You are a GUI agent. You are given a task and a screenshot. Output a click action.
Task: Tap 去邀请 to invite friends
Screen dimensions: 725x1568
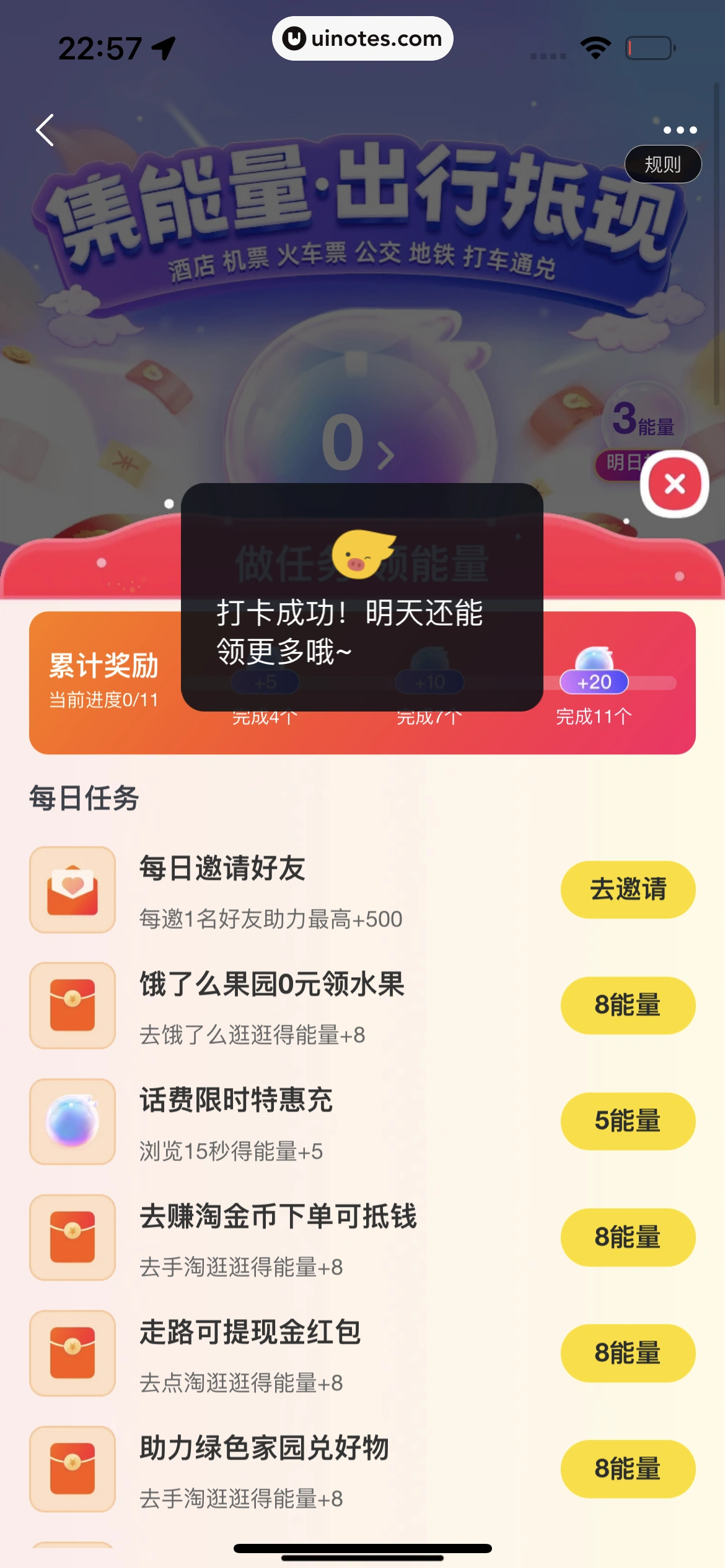pyautogui.click(x=628, y=889)
